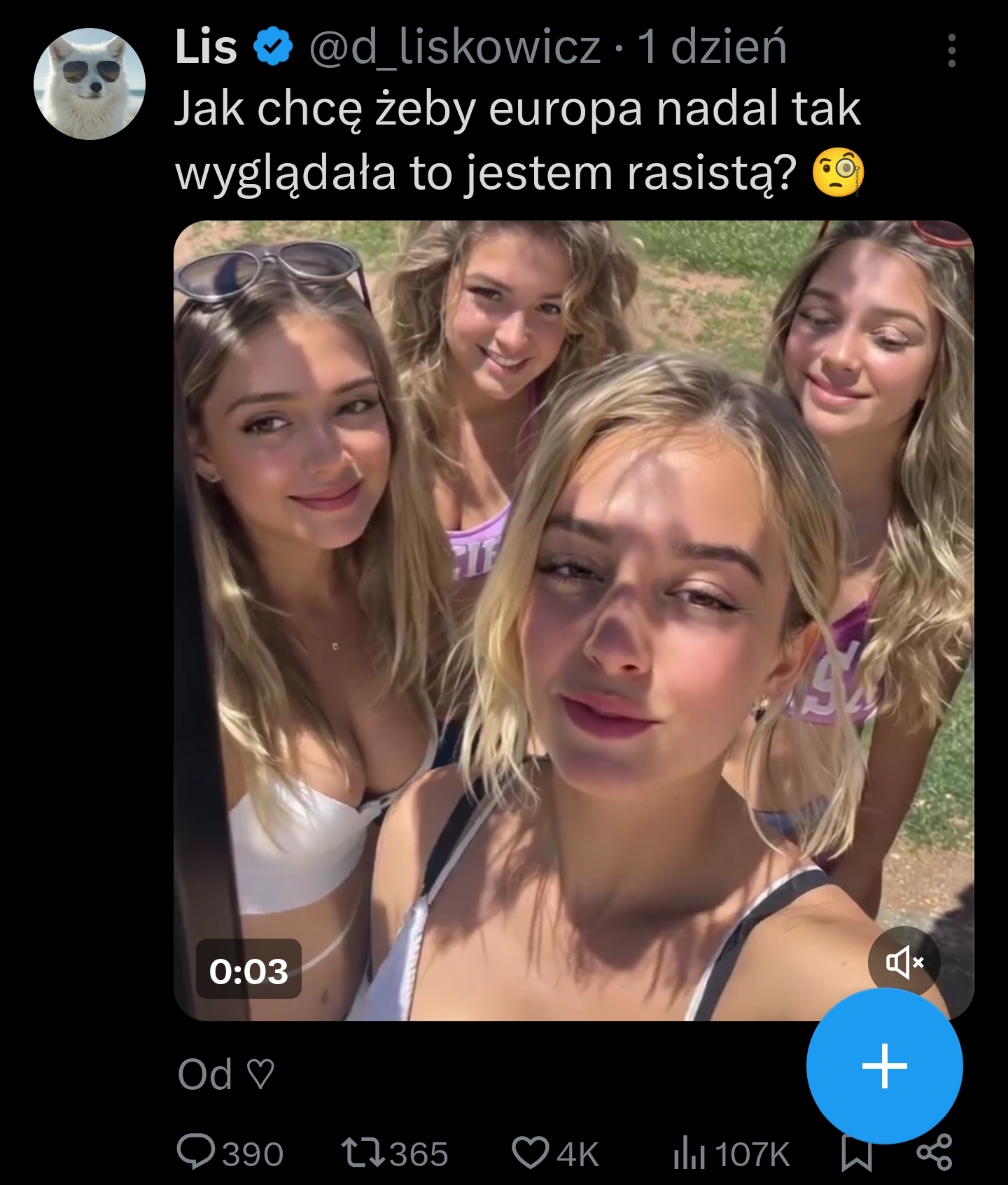This screenshot has height=1185, width=1008.
Task: Share this post
Action: [x=934, y=1153]
